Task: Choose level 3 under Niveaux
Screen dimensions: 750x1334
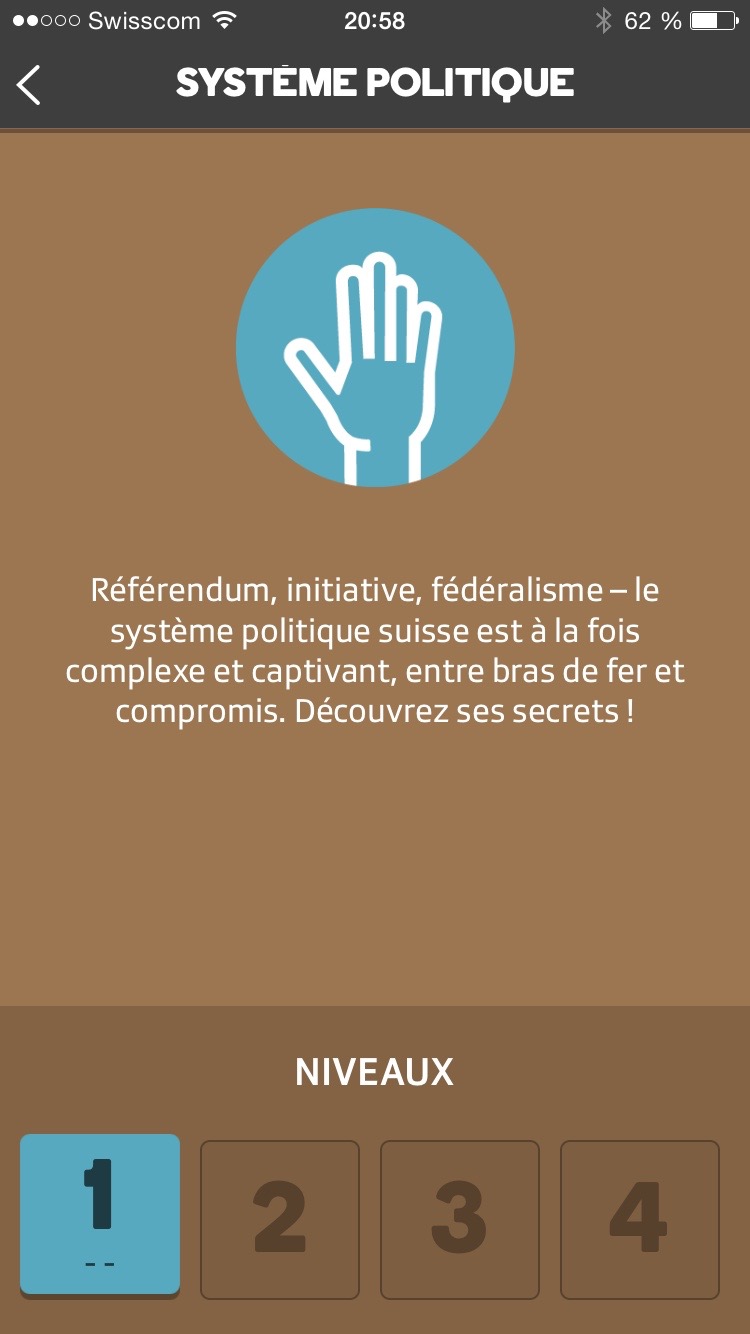Action: tap(460, 1219)
